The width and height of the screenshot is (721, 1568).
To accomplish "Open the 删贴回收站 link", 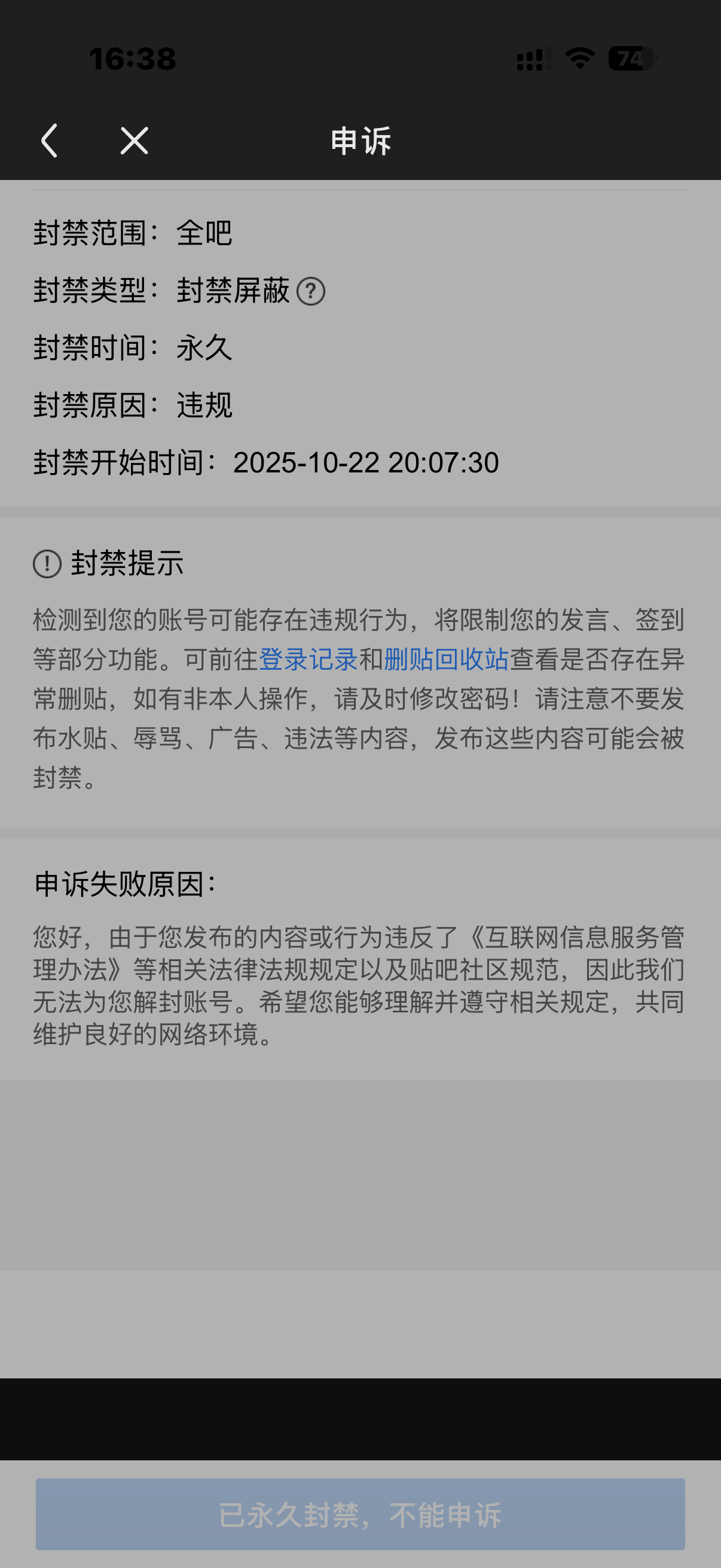I will [x=446, y=659].
